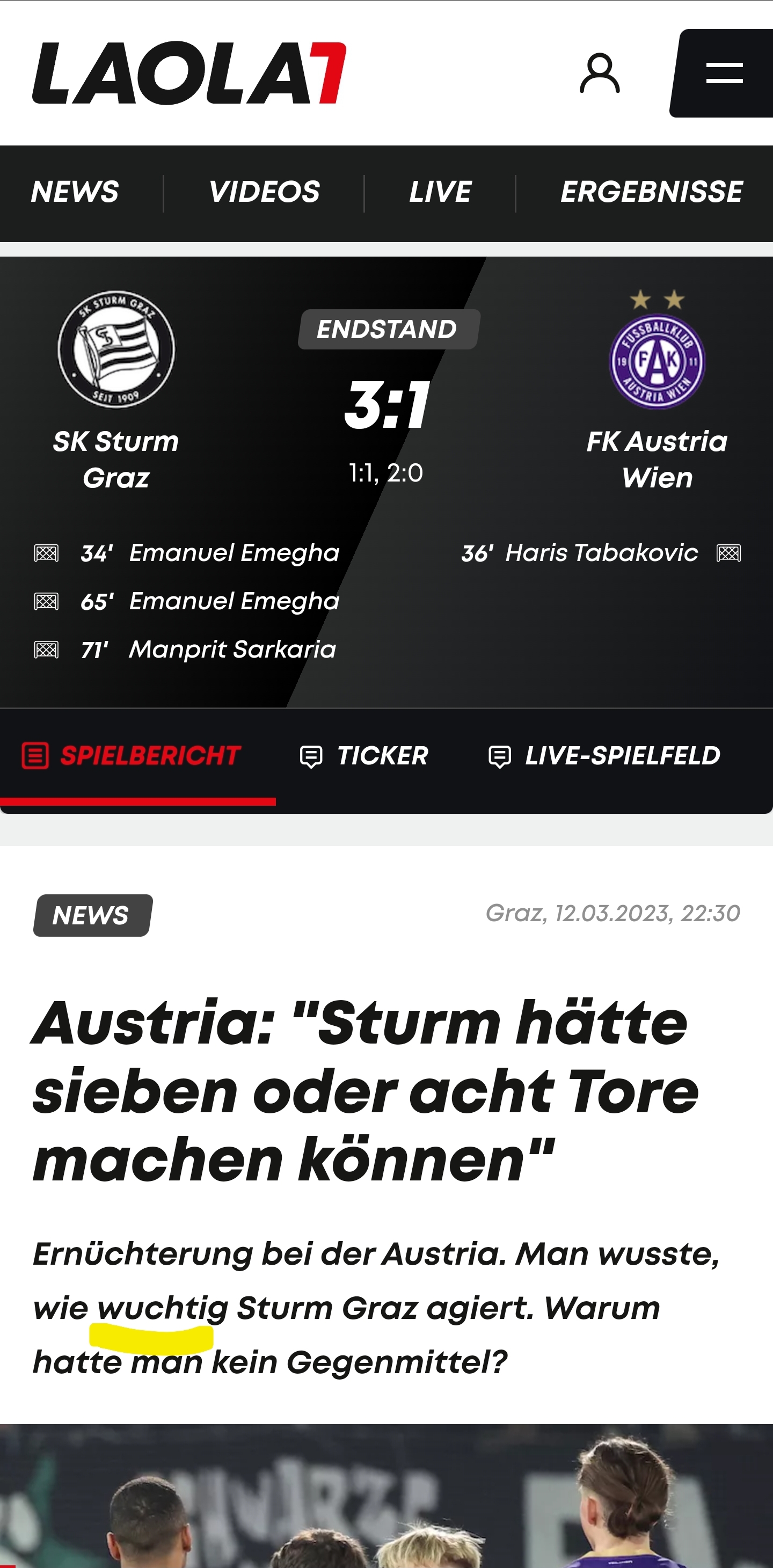Go to the LAOLA1 home logo
773x1568 pixels.
coord(189,73)
